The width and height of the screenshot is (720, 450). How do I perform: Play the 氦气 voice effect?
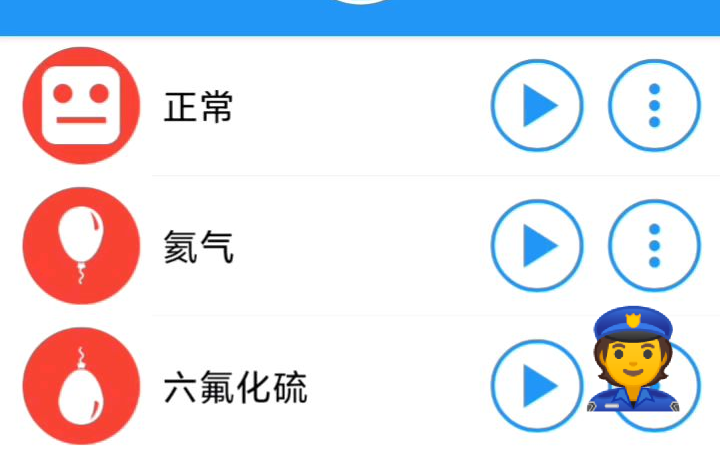tap(537, 245)
